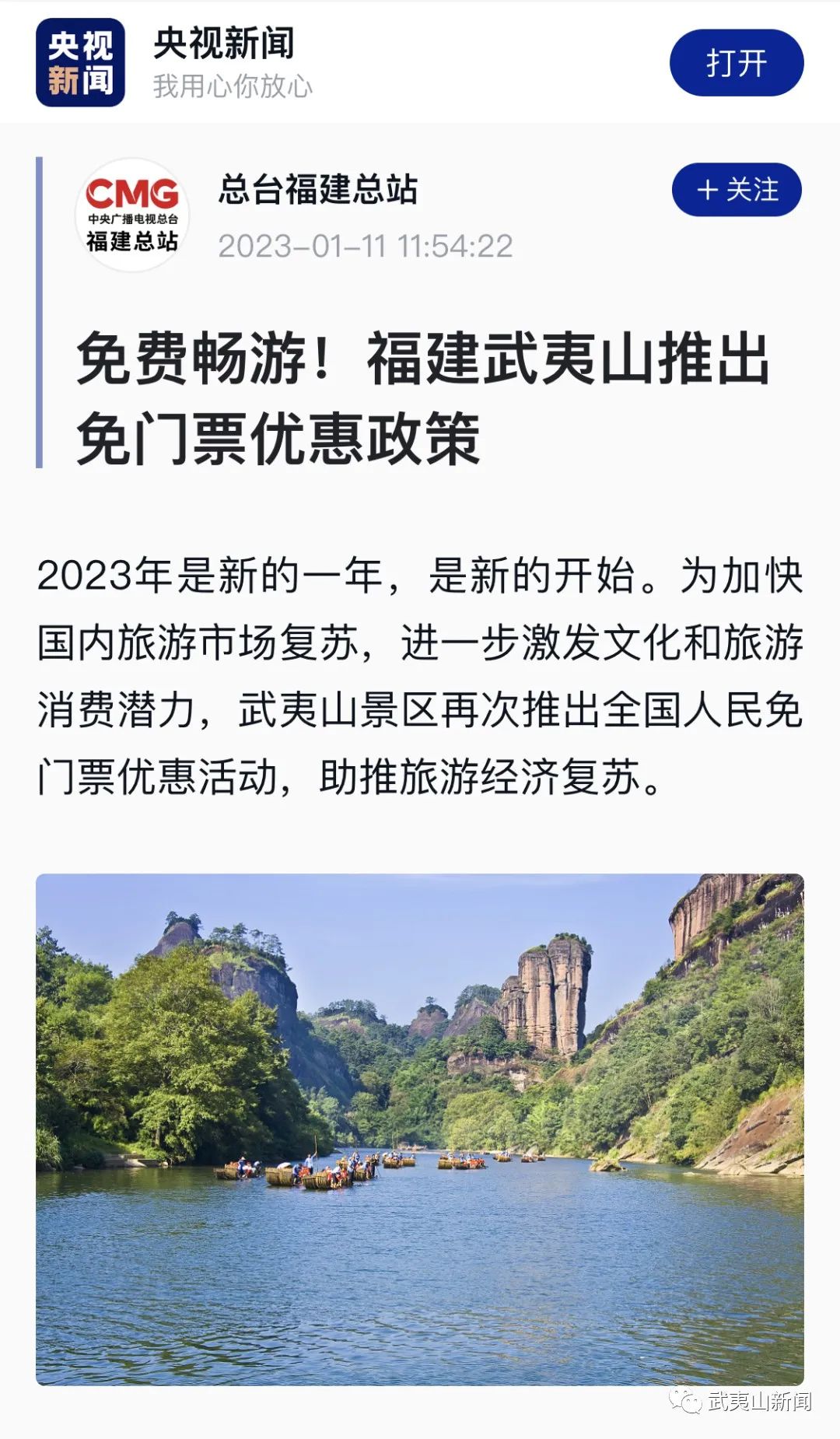The width and height of the screenshot is (840, 1439).
Task: View the Wuyishan river photo in full
Action: click(x=420, y=1129)
